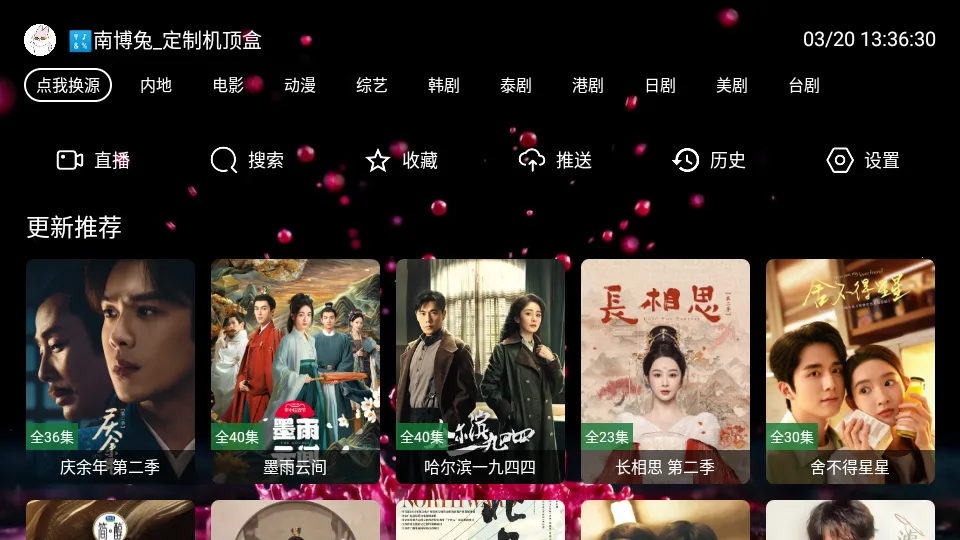960x540 pixels.
Task: View 收藏 favorites
Action: (402, 160)
